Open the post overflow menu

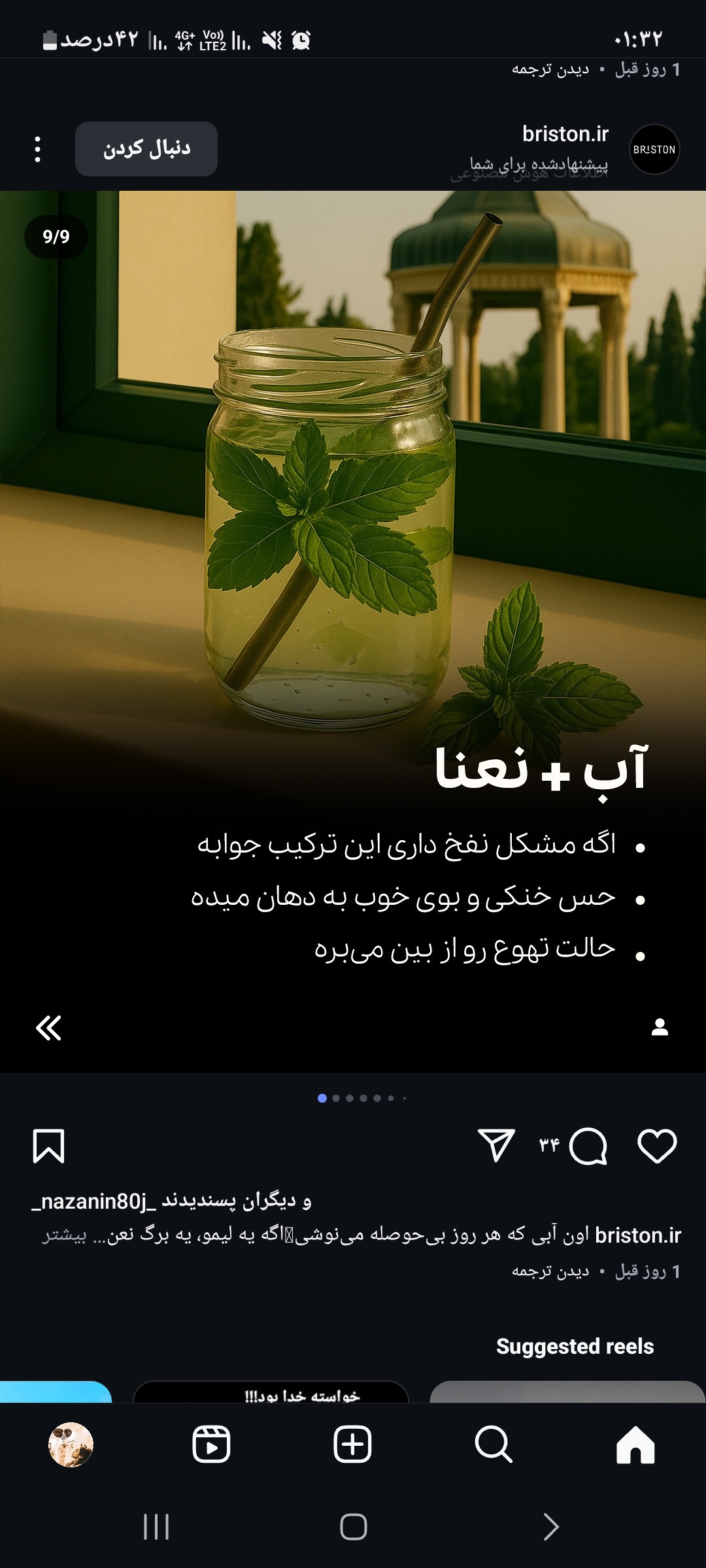pyautogui.click(x=37, y=150)
